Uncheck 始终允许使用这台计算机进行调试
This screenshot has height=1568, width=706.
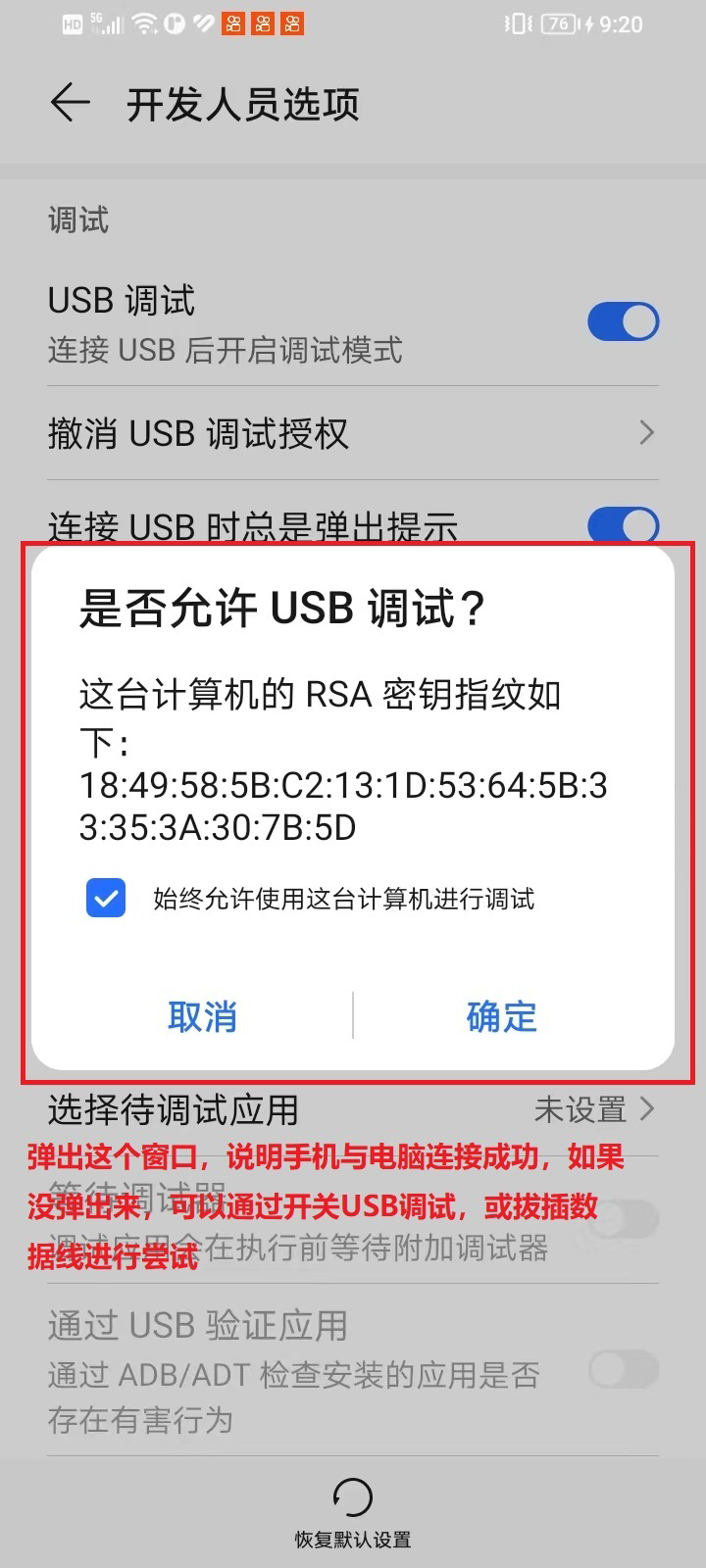pyautogui.click(x=106, y=898)
